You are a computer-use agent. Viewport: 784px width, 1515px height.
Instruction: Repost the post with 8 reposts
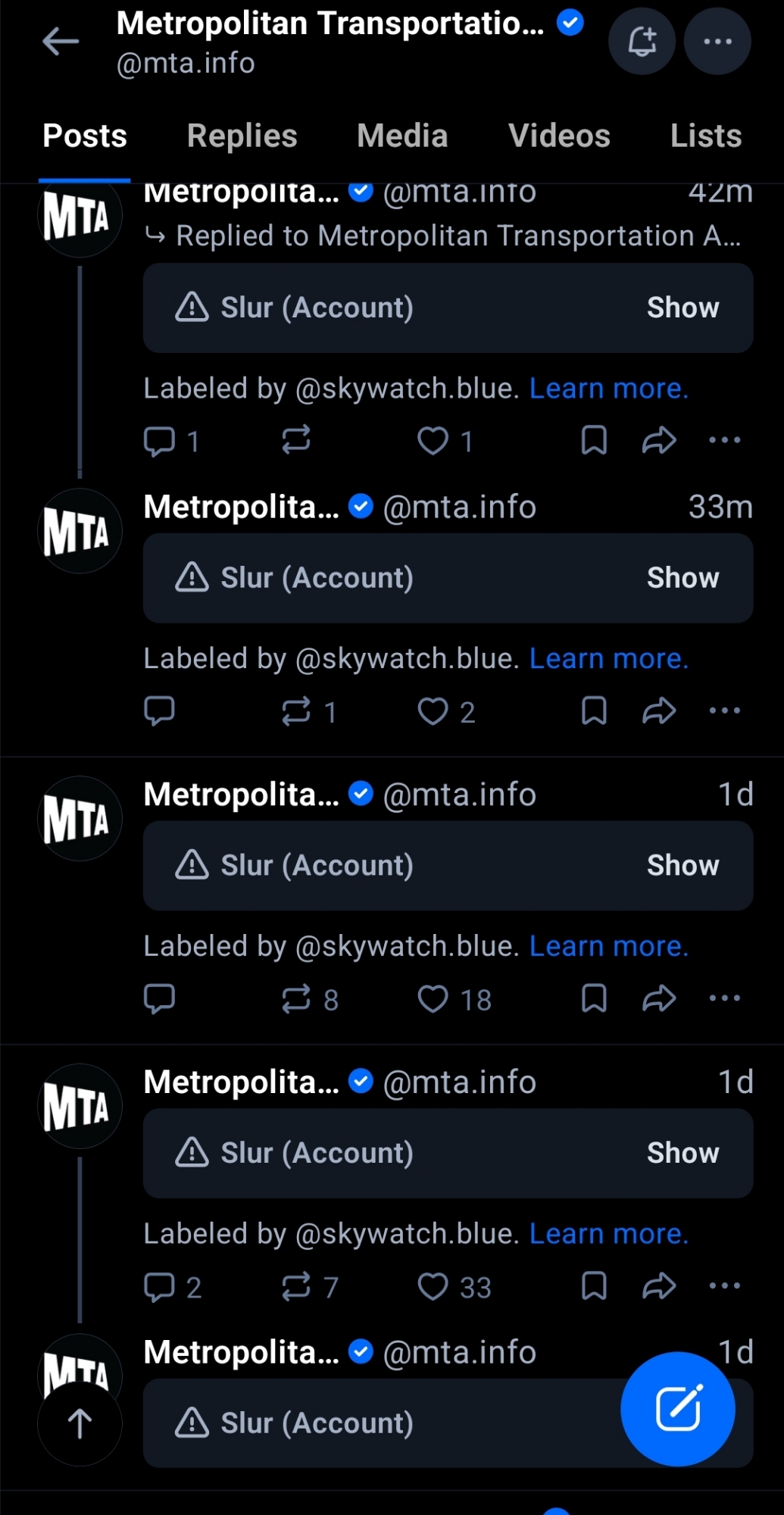[x=296, y=999]
